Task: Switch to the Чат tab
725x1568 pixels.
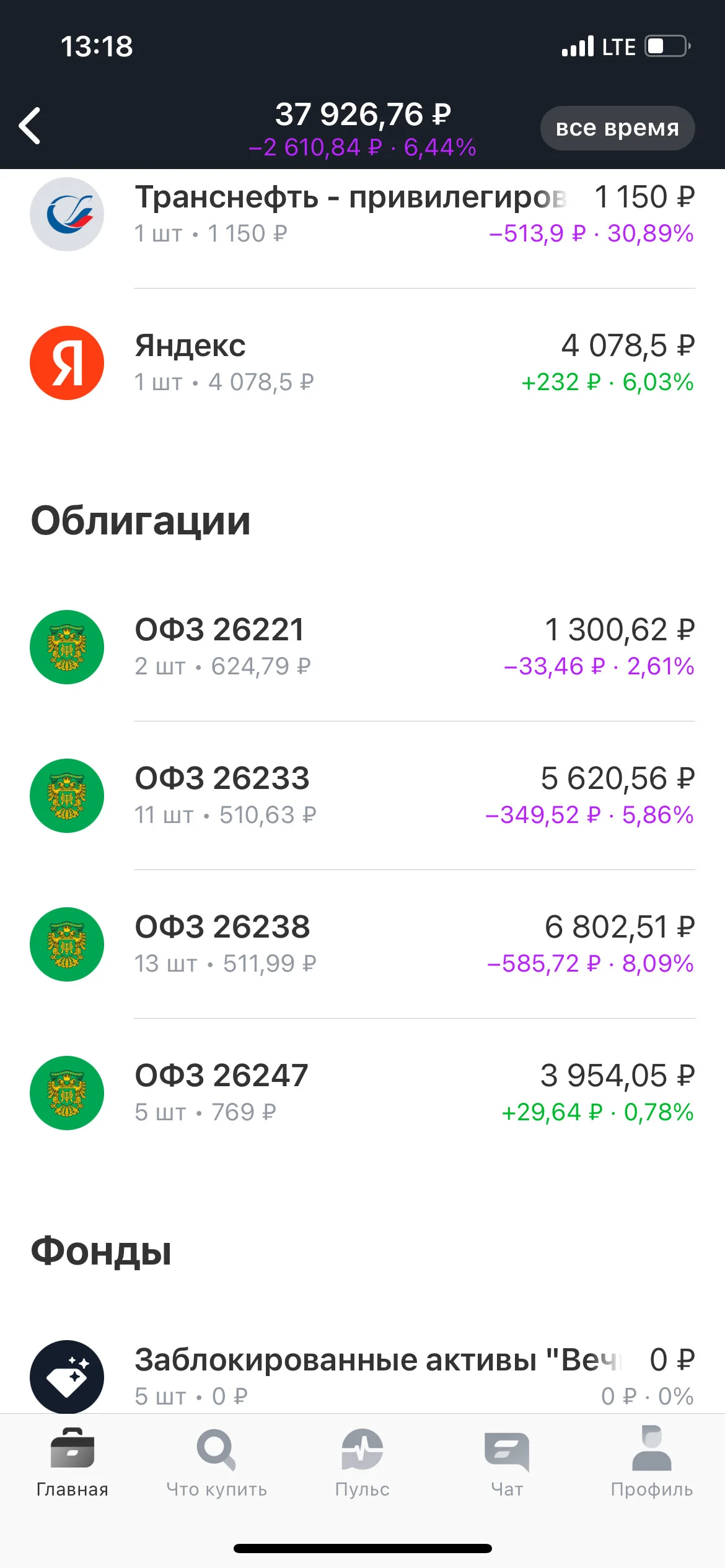Action: (x=507, y=1463)
